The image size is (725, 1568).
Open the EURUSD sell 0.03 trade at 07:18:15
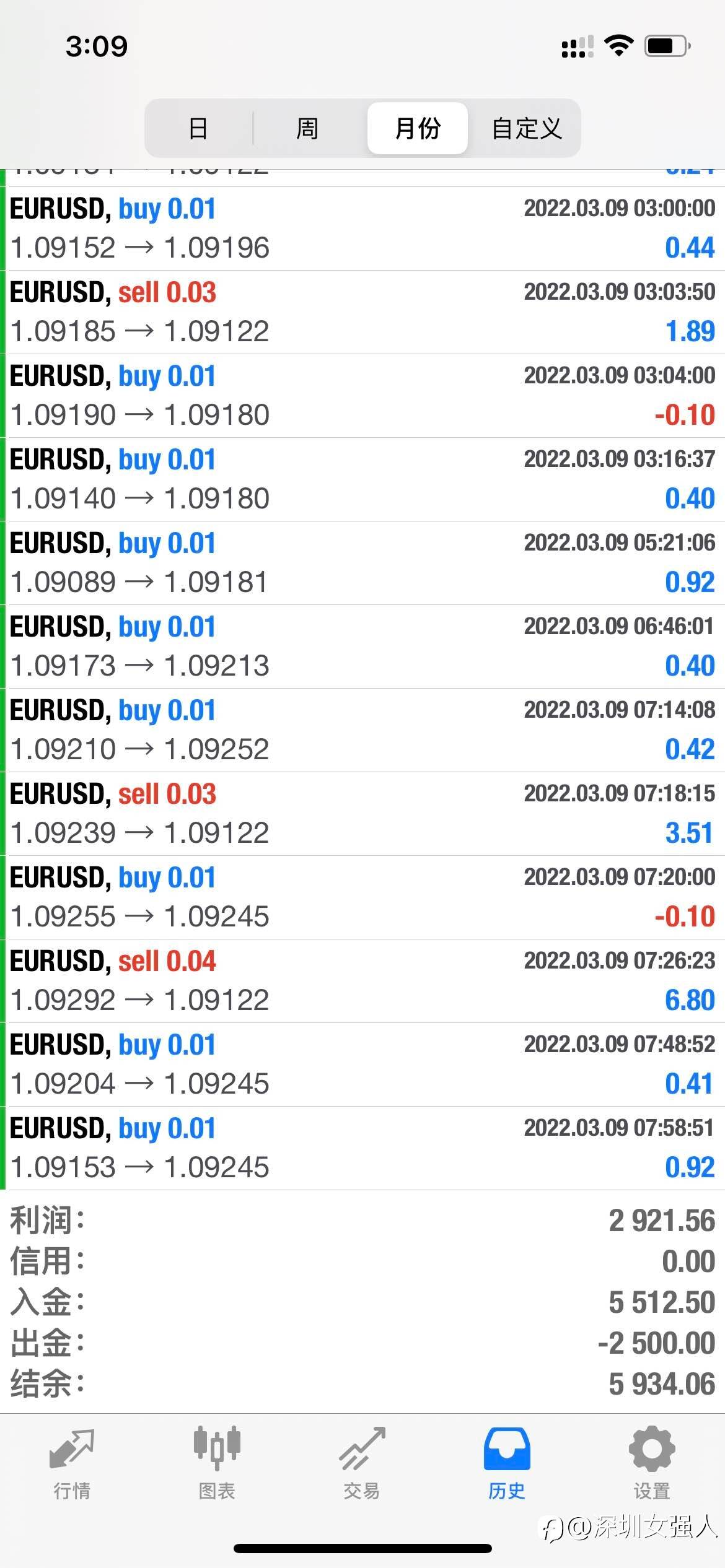[x=362, y=814]
